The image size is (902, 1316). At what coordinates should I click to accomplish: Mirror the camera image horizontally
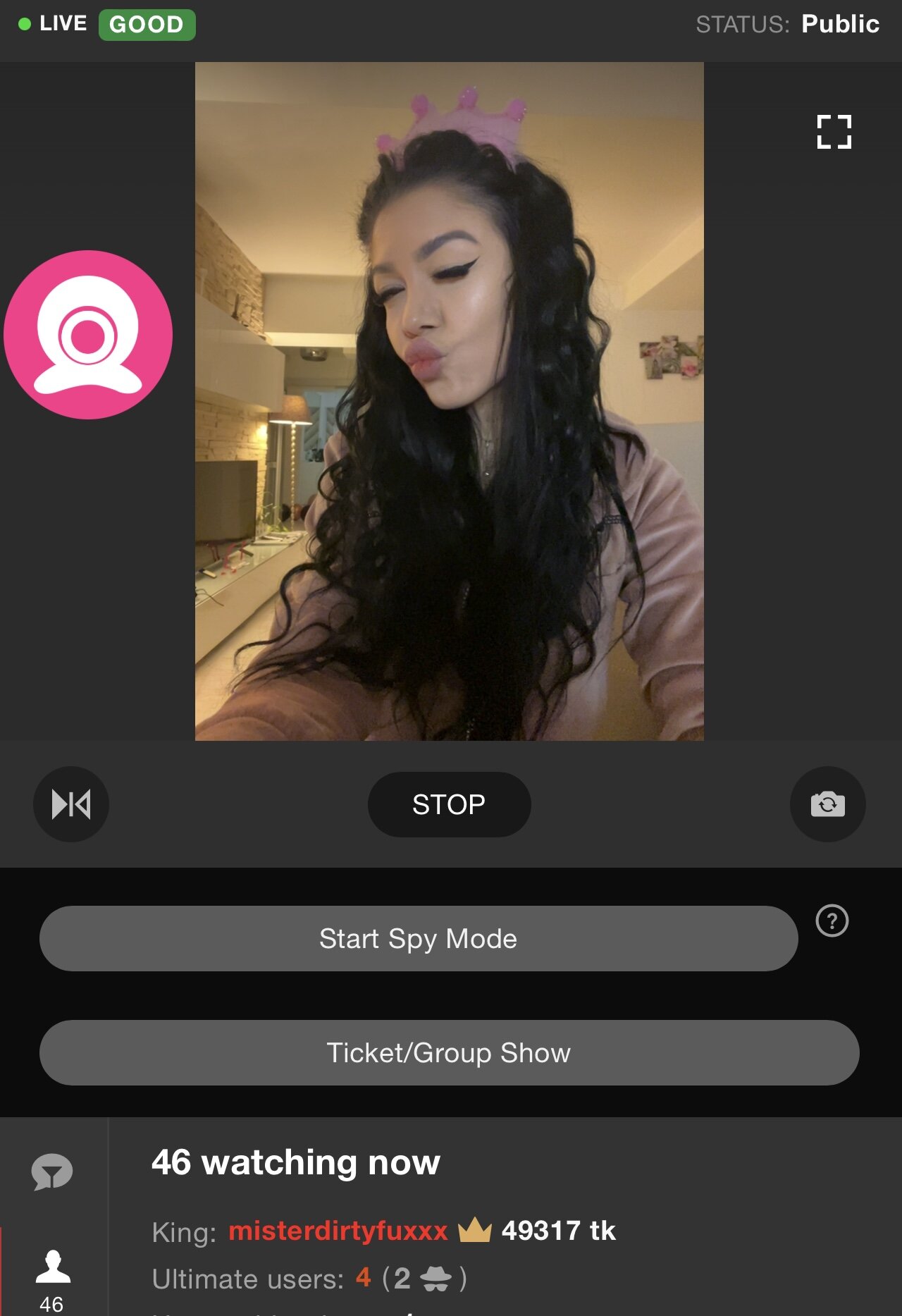click(x=71, y=804)
